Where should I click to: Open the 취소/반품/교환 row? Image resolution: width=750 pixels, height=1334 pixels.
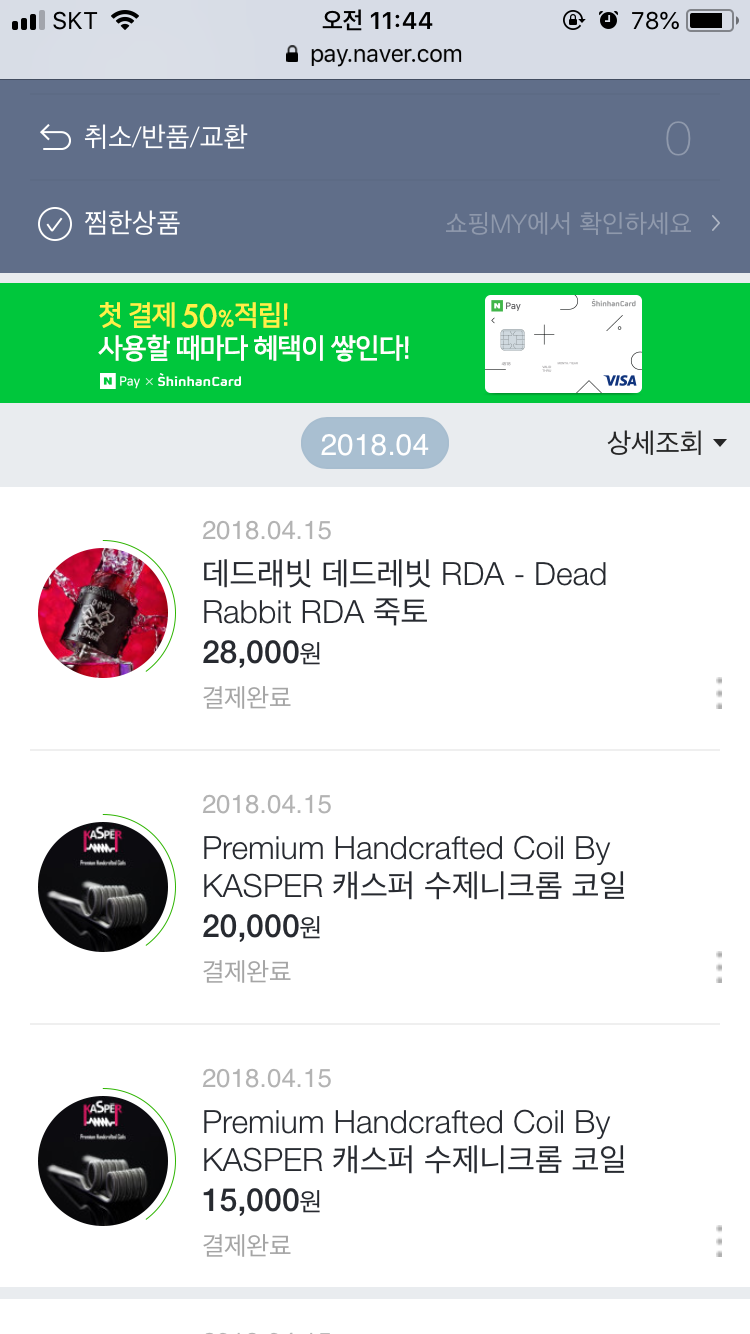coord(375,137)
